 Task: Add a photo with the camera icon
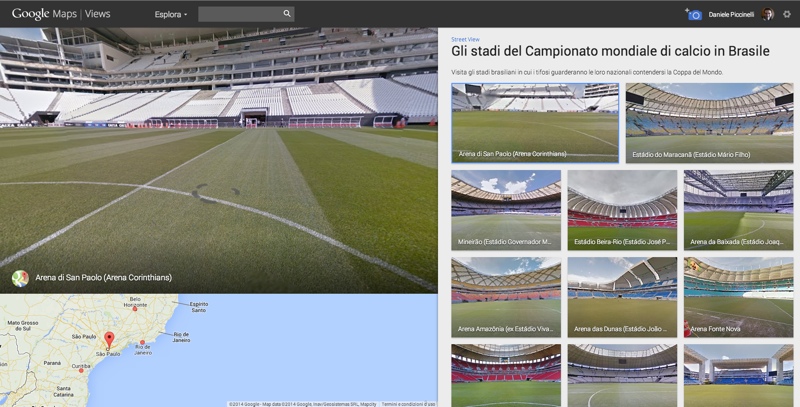[693, 14]
